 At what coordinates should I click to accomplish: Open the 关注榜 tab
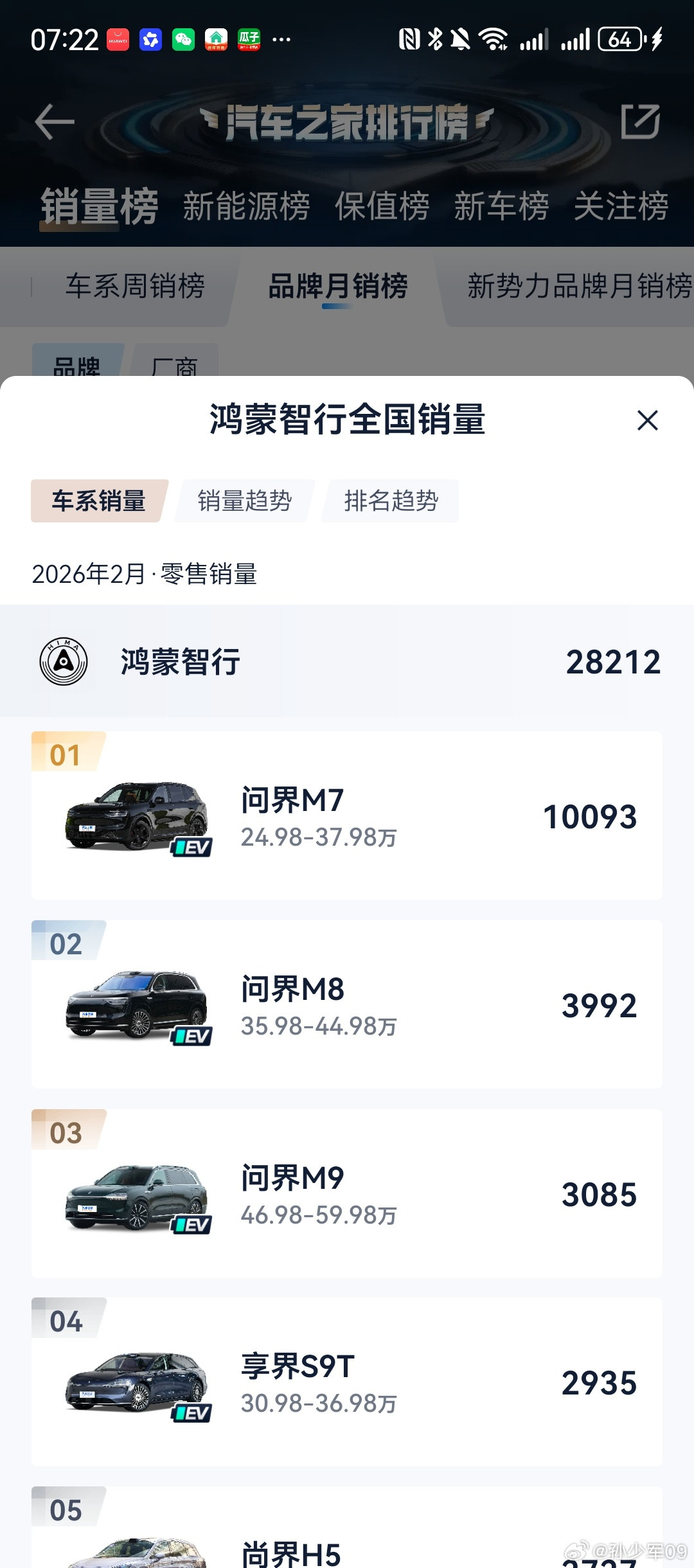[621, 206]
